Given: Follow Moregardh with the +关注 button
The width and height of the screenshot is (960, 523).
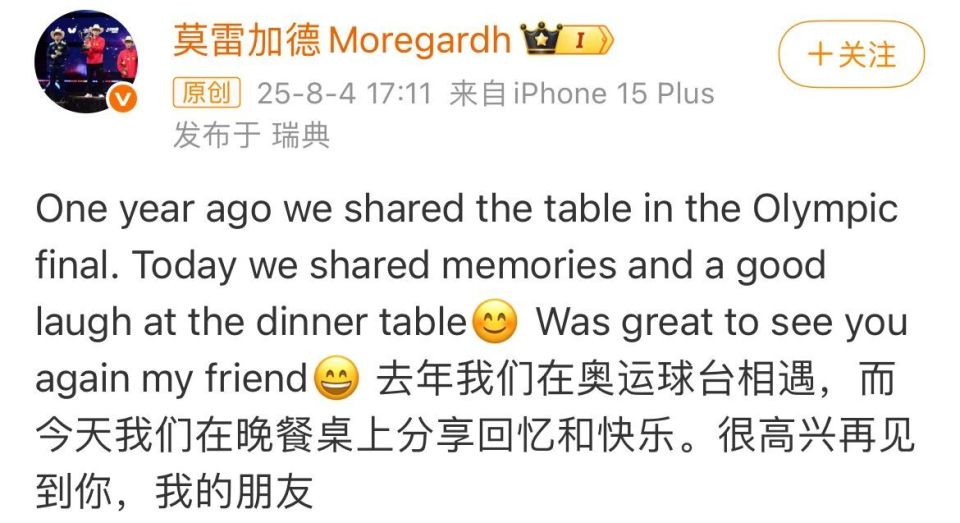Looking at the screenshot, I should [x=852, y=54].
